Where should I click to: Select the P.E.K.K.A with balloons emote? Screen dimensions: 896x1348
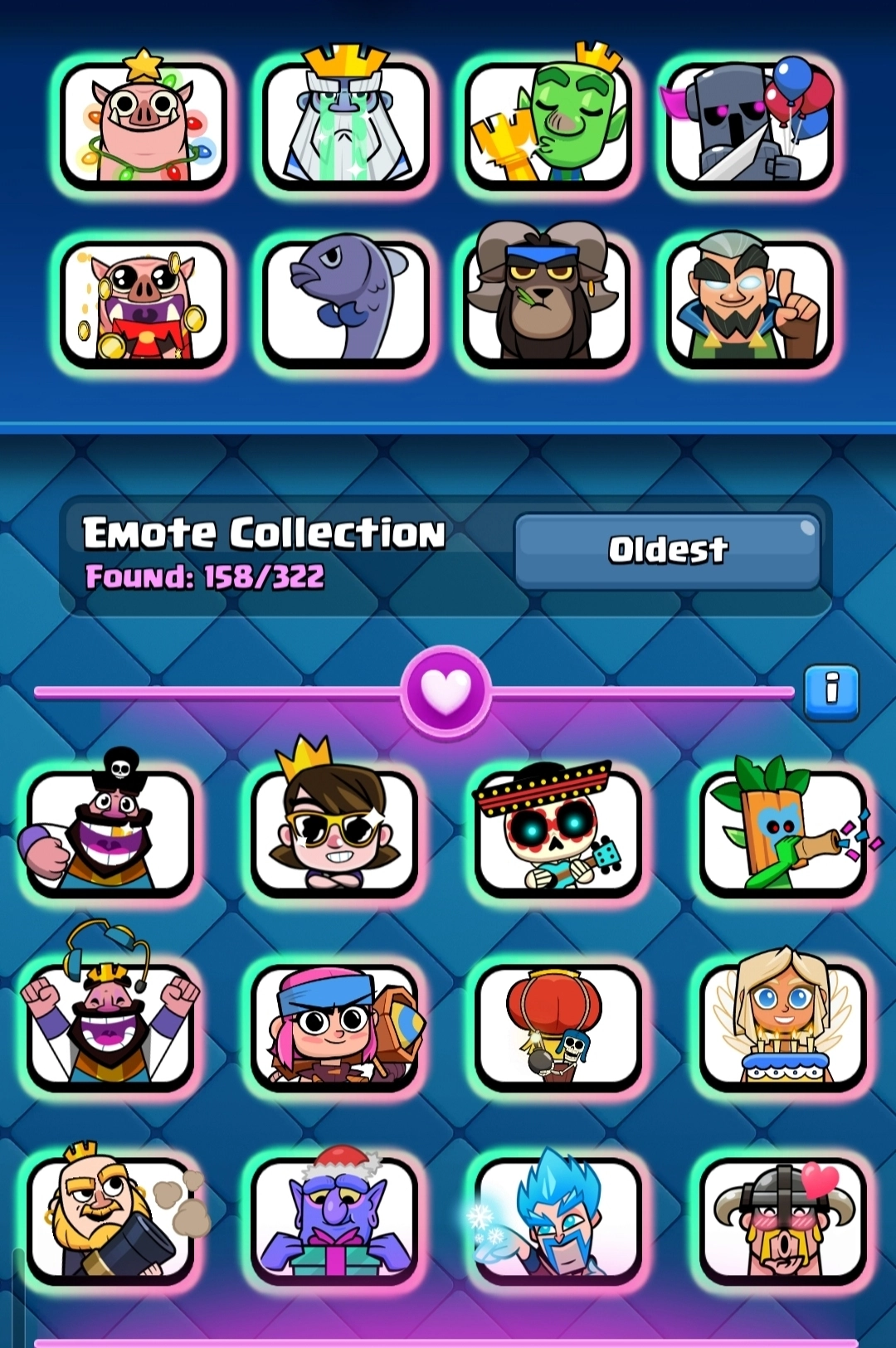[749, 124]
